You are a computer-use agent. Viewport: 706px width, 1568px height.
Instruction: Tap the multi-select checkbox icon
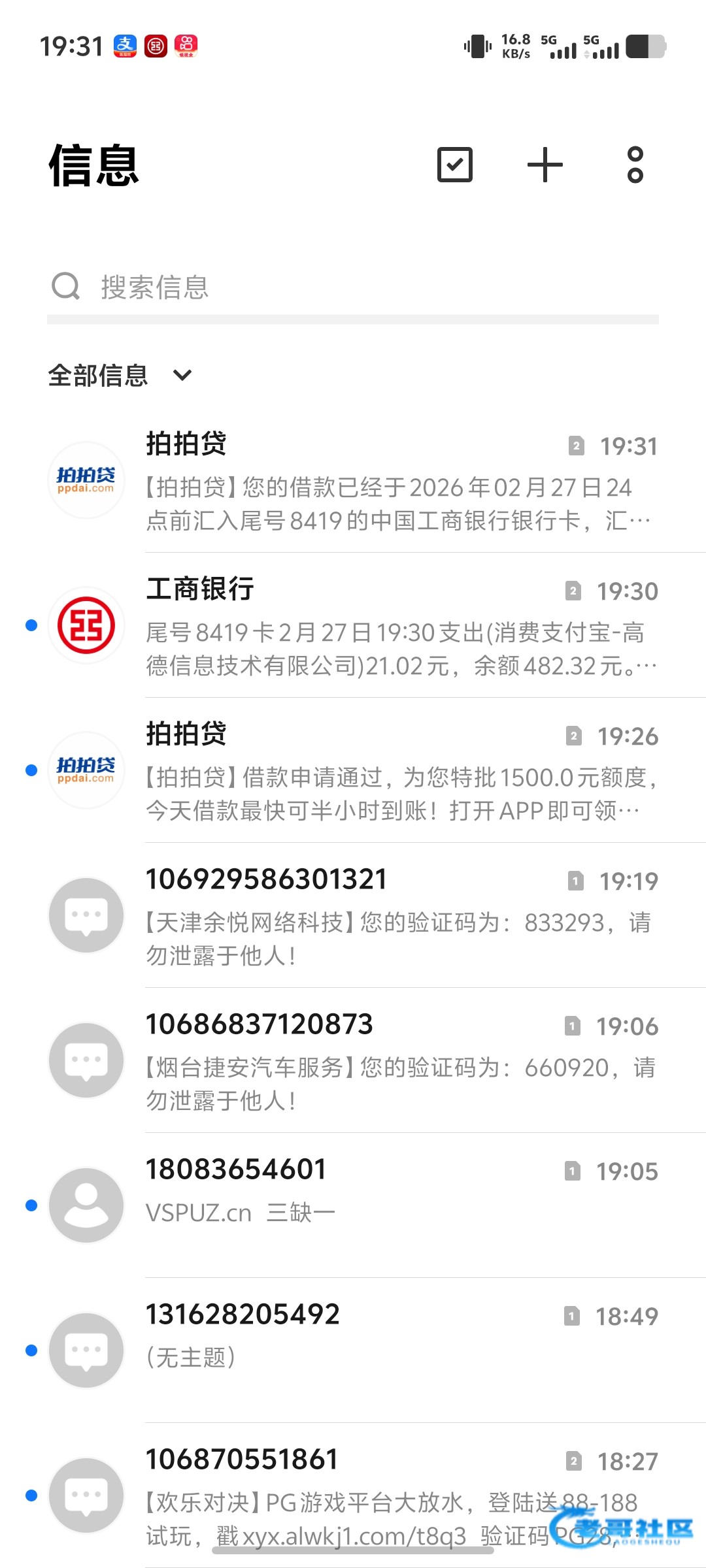coord(454,165)
